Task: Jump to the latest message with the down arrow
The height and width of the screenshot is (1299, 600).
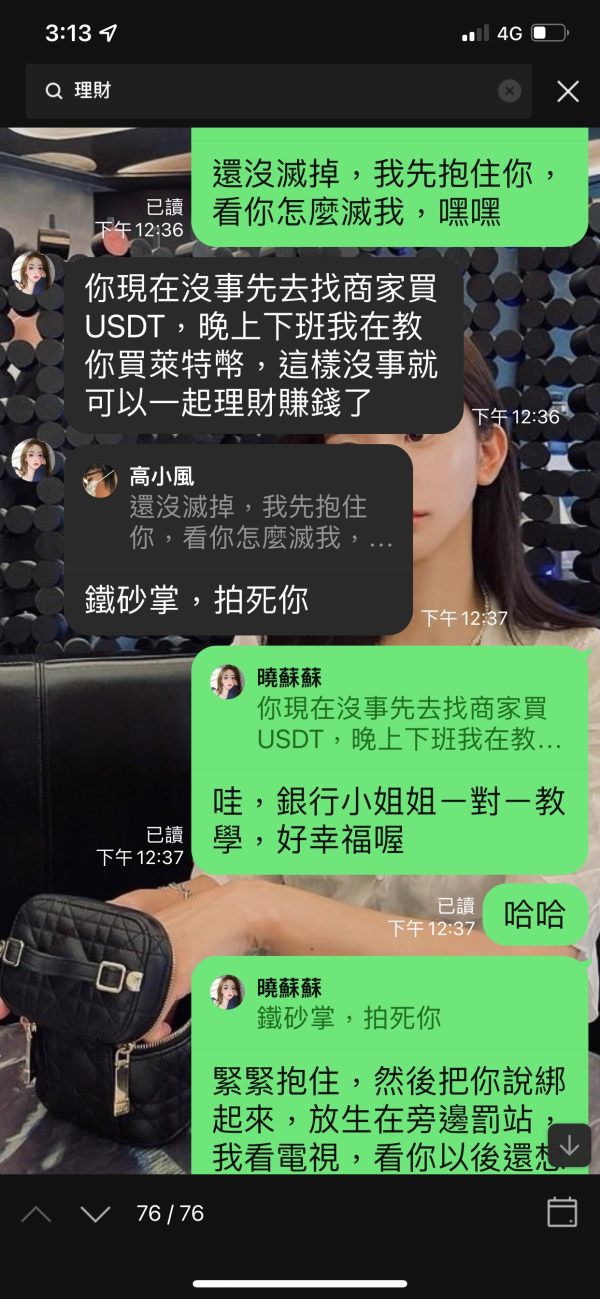Action: [x=569, y=1145]
